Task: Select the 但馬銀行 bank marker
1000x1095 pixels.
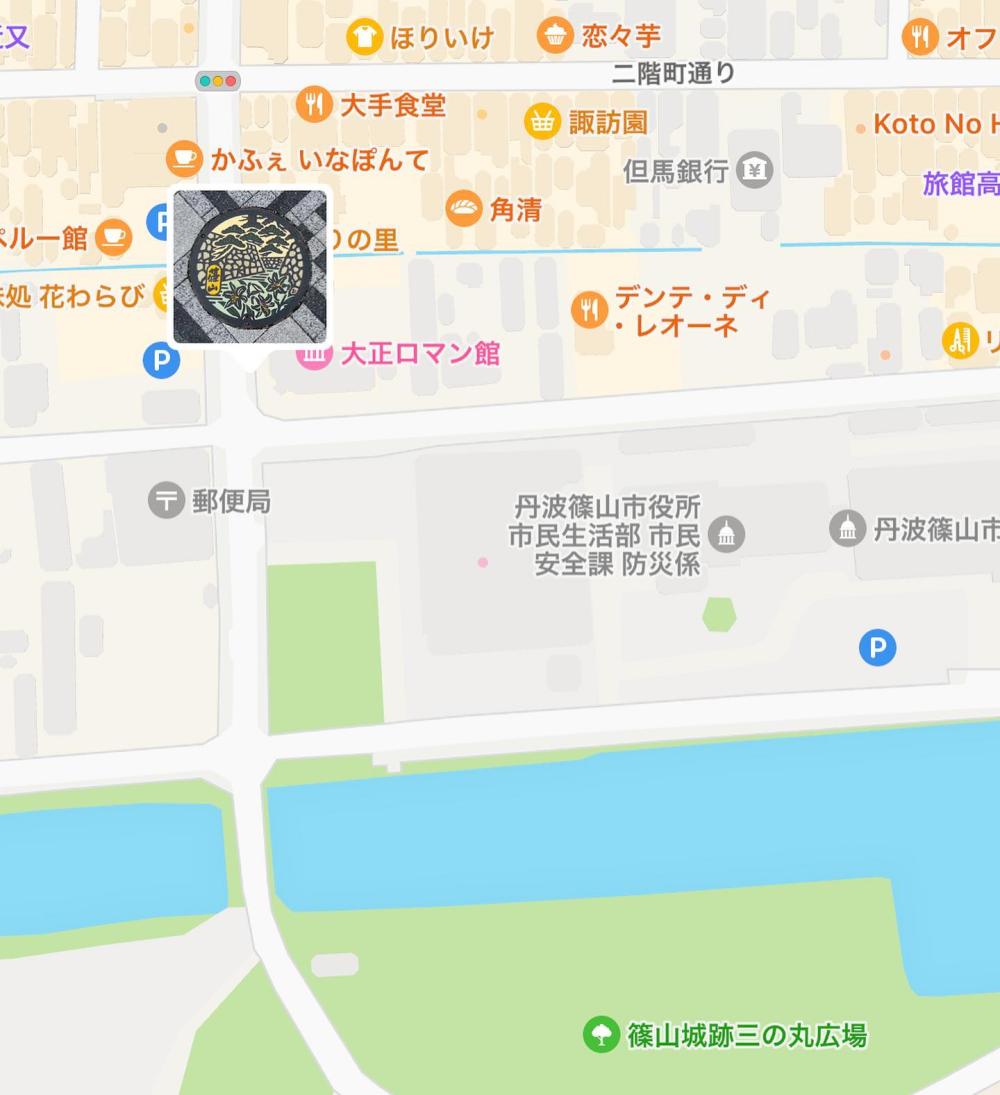Action: pyautogui.click(x=756, y=170)
